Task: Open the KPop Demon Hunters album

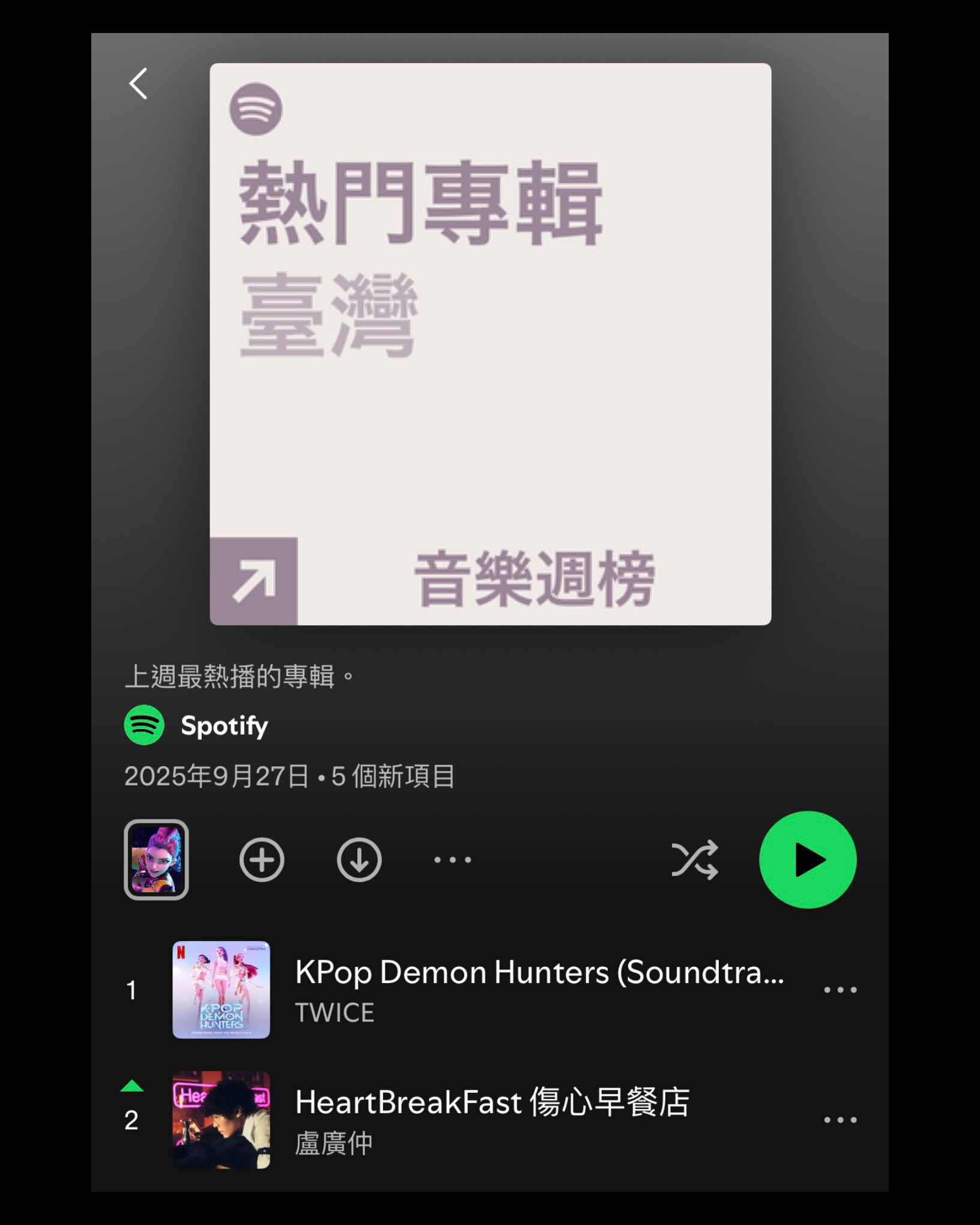Action: point(538,989)
